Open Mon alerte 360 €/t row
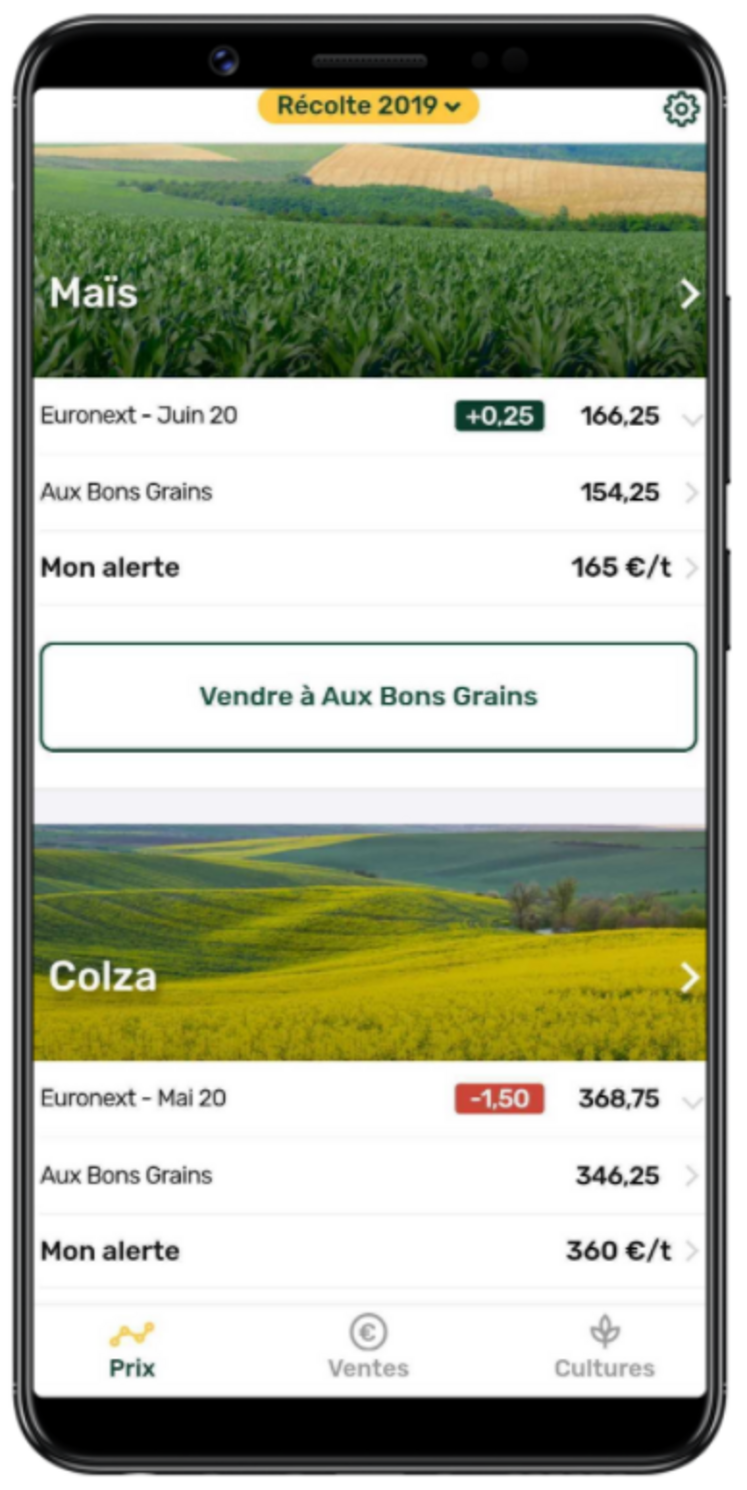Screen dimensions: 747x1490 [370, 1251]
